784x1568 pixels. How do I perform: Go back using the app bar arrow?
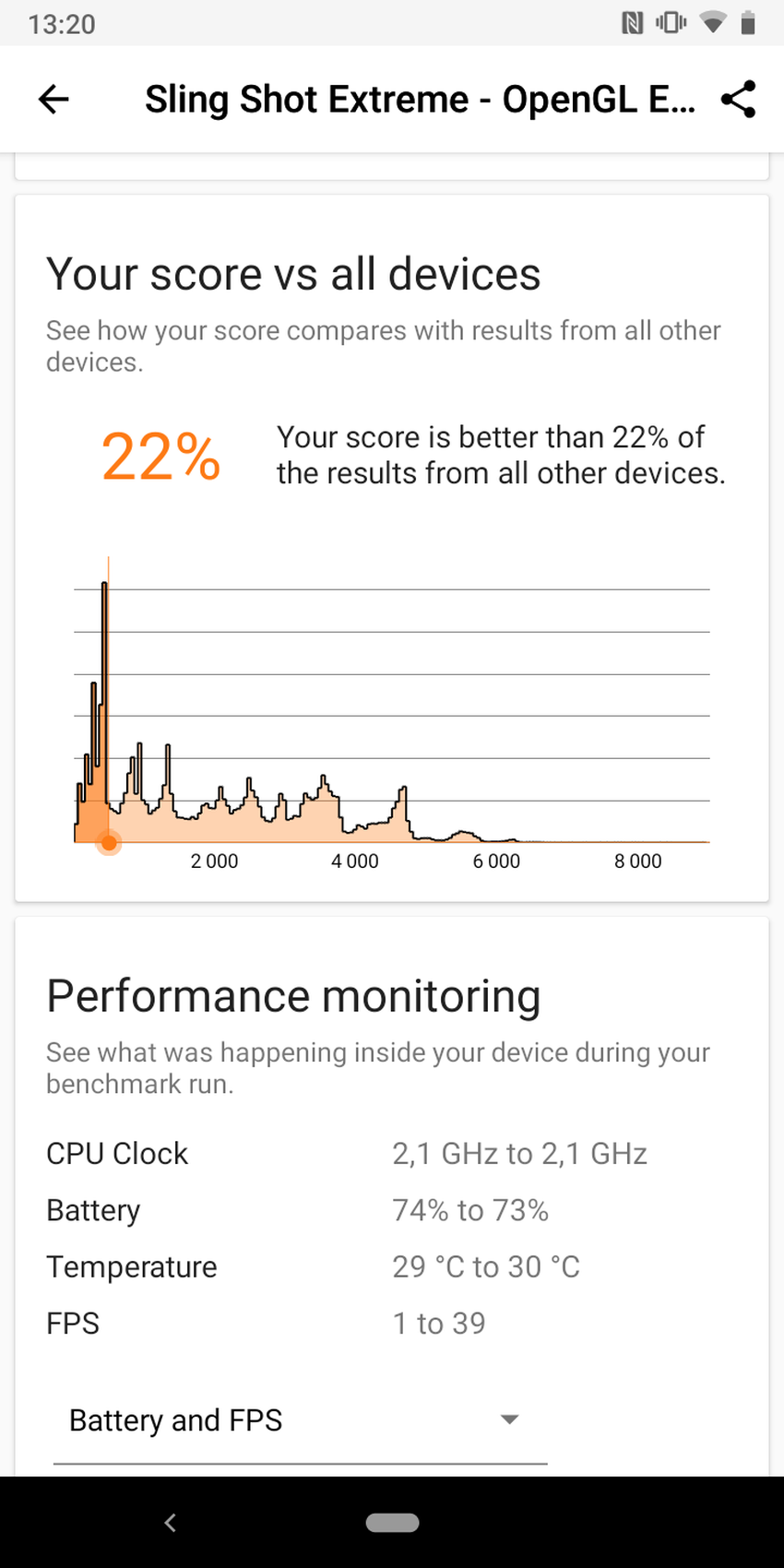53,100
